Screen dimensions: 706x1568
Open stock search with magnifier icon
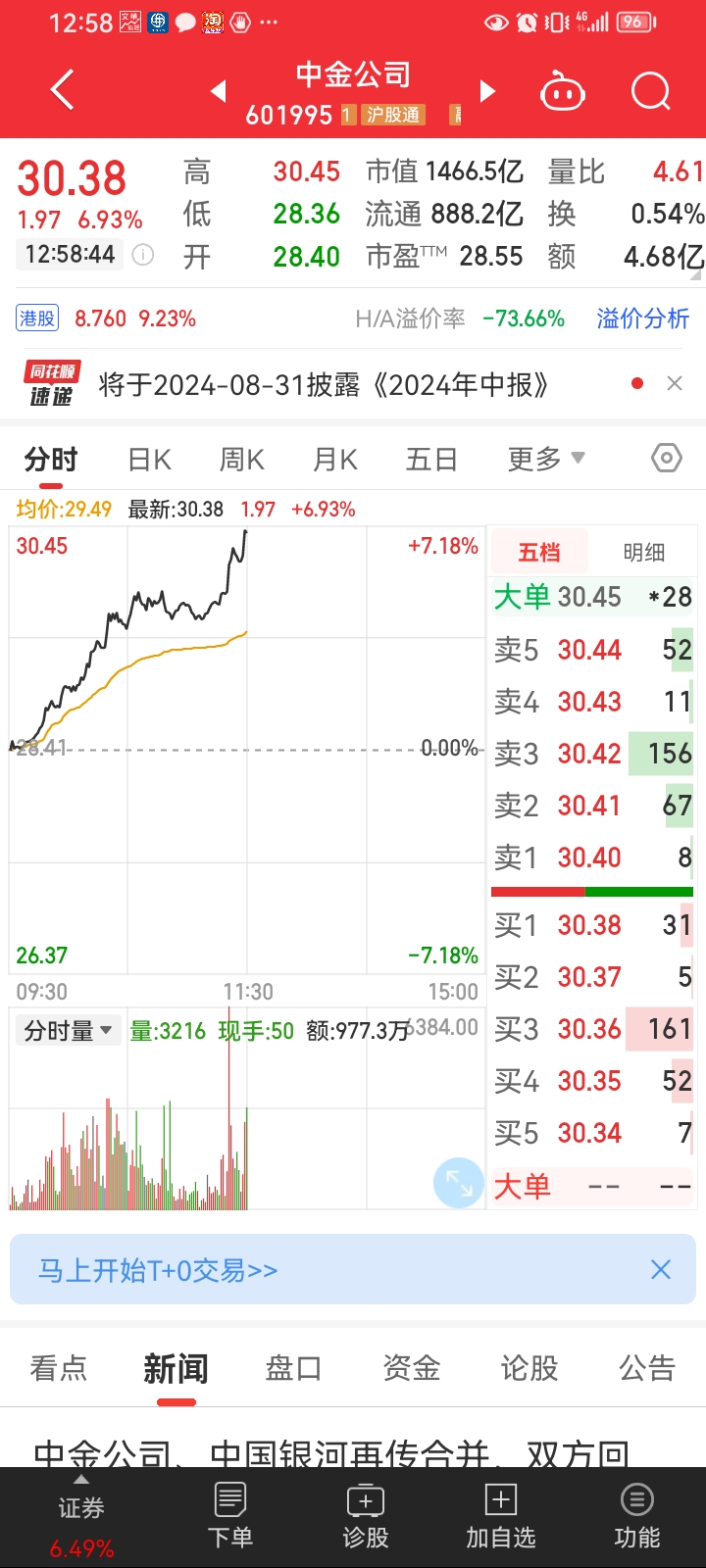point(649,90)
